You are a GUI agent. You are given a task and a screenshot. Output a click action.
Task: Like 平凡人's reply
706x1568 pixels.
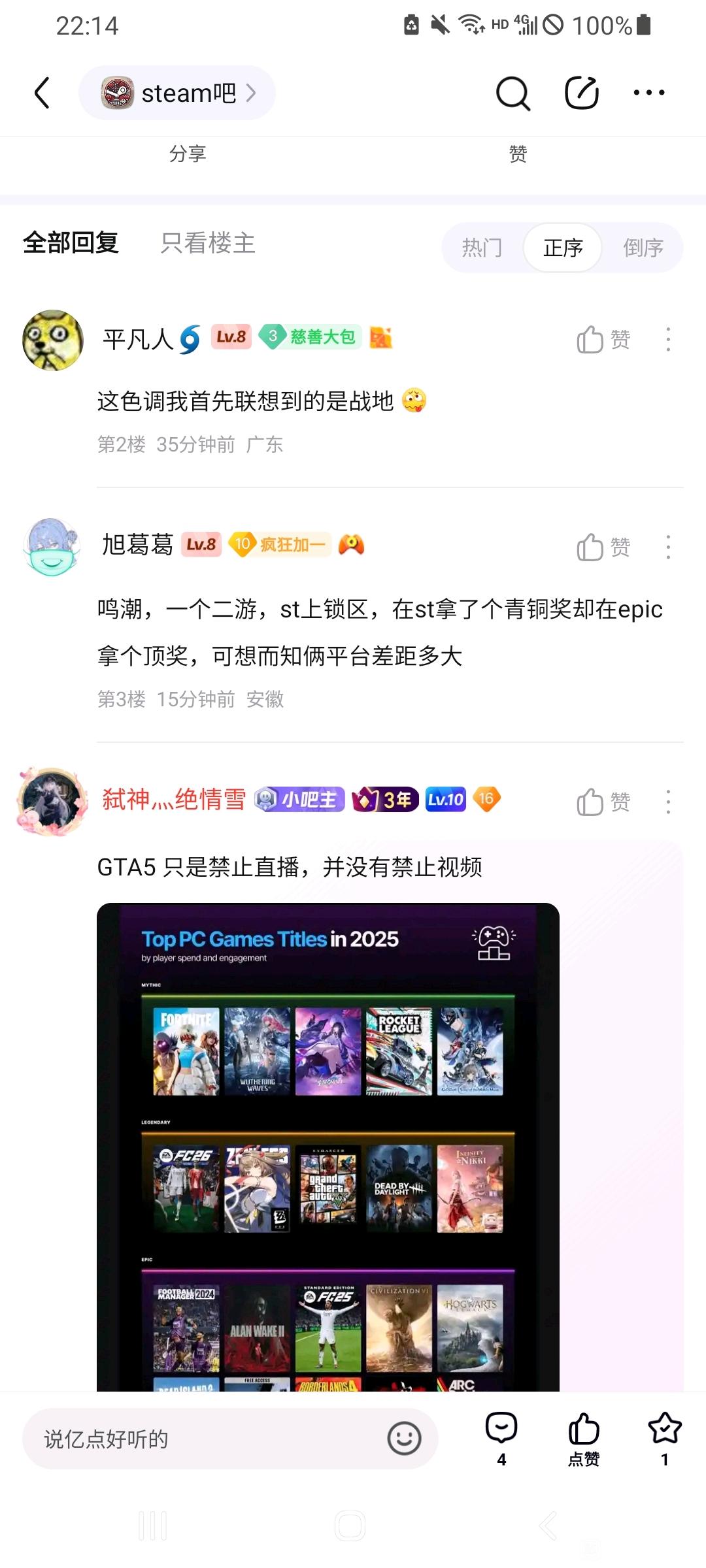[x=602, y=340]
